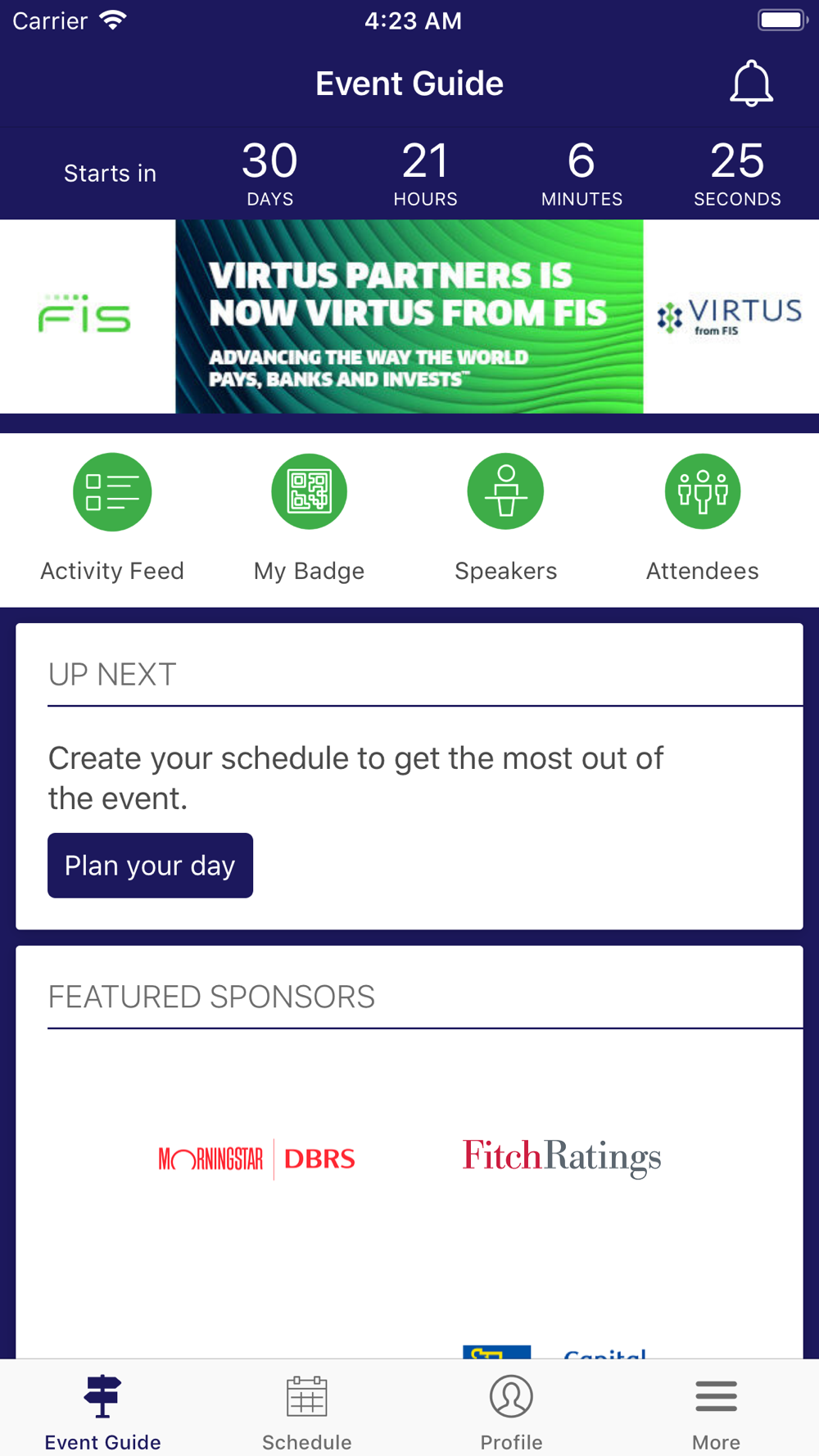Switch to the Profile tab
Viewport: 819px width, 1456px height.
512,1412
